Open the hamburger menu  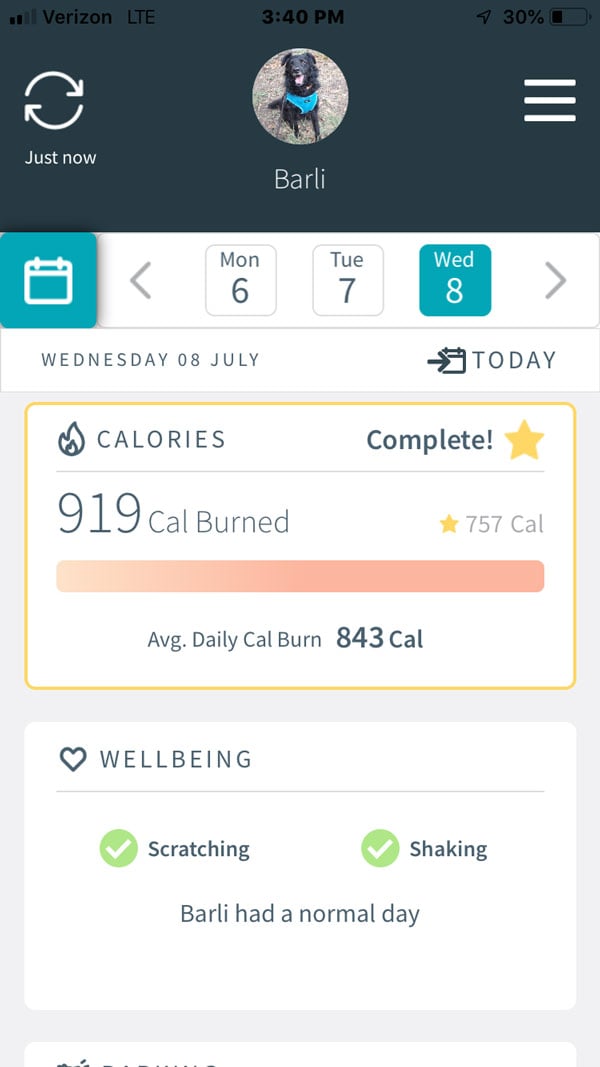[549, 101]
